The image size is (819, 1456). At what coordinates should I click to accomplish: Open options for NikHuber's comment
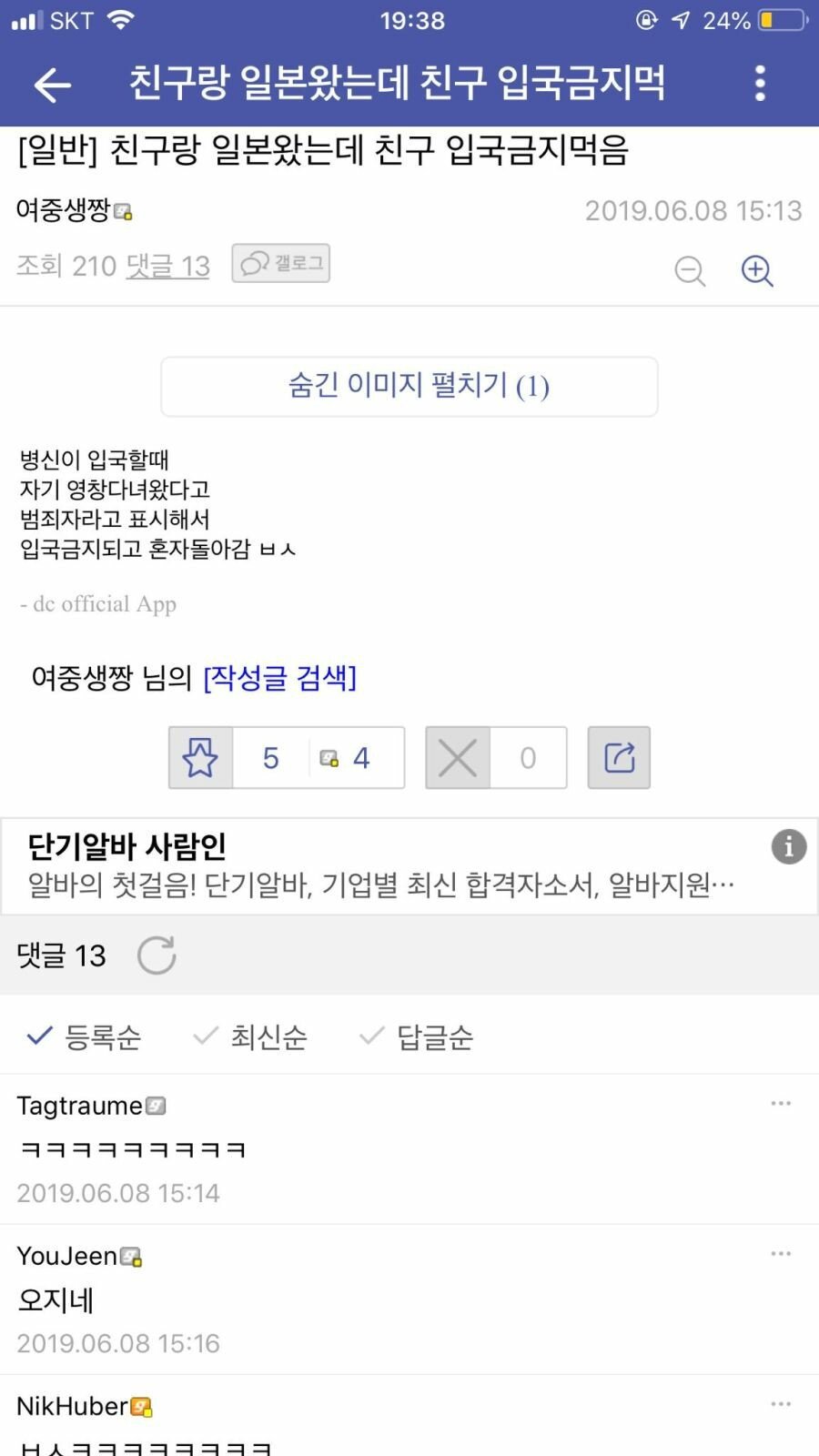coord(780,1403)
